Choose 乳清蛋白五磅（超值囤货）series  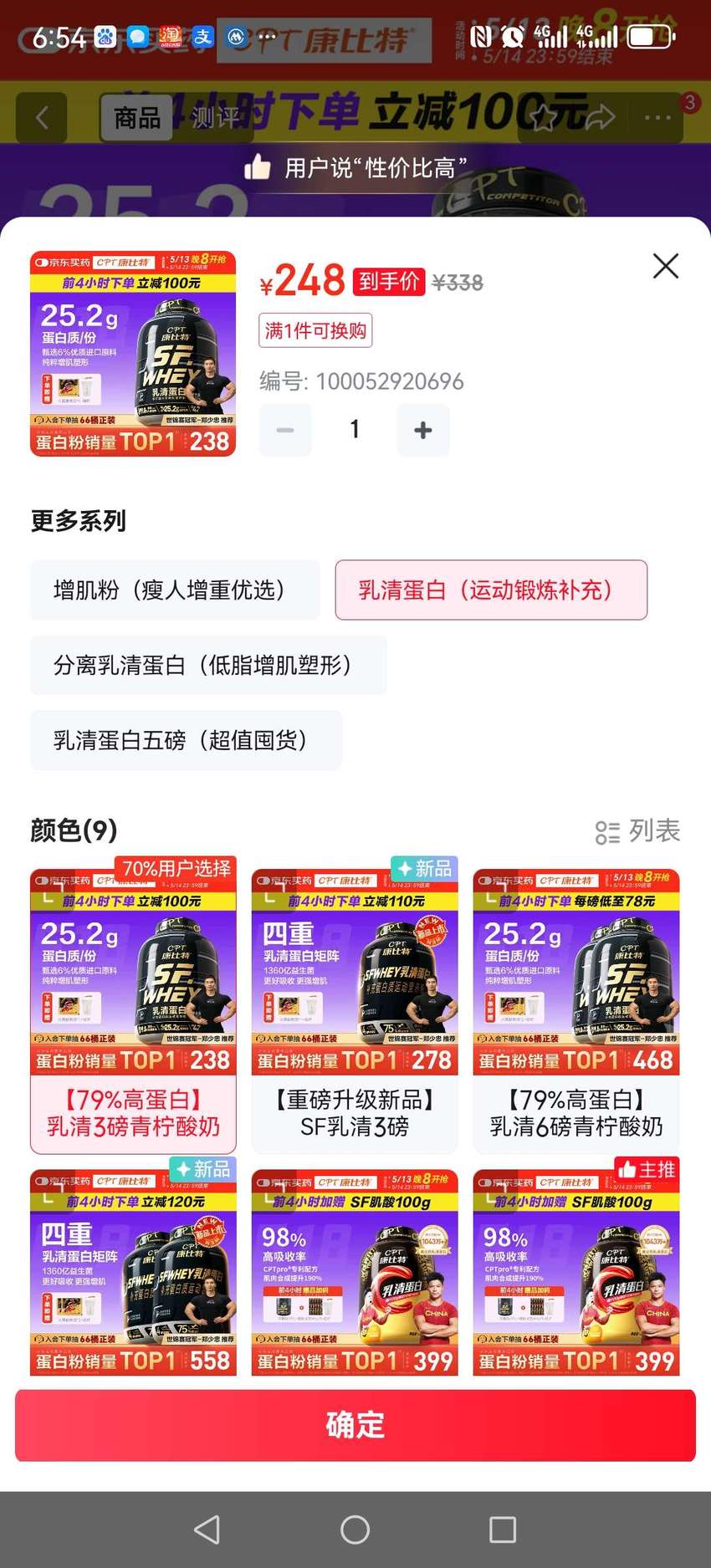coord(186,740)
